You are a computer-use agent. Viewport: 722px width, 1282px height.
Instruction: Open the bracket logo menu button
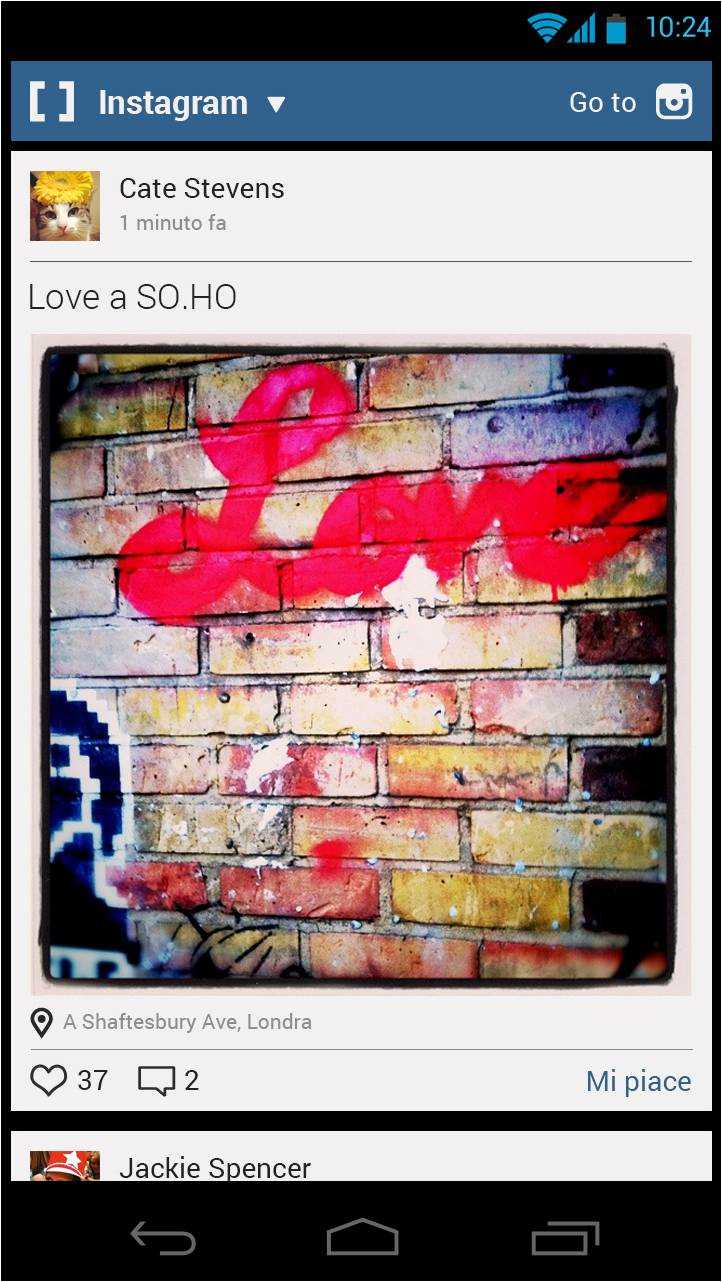52,102
